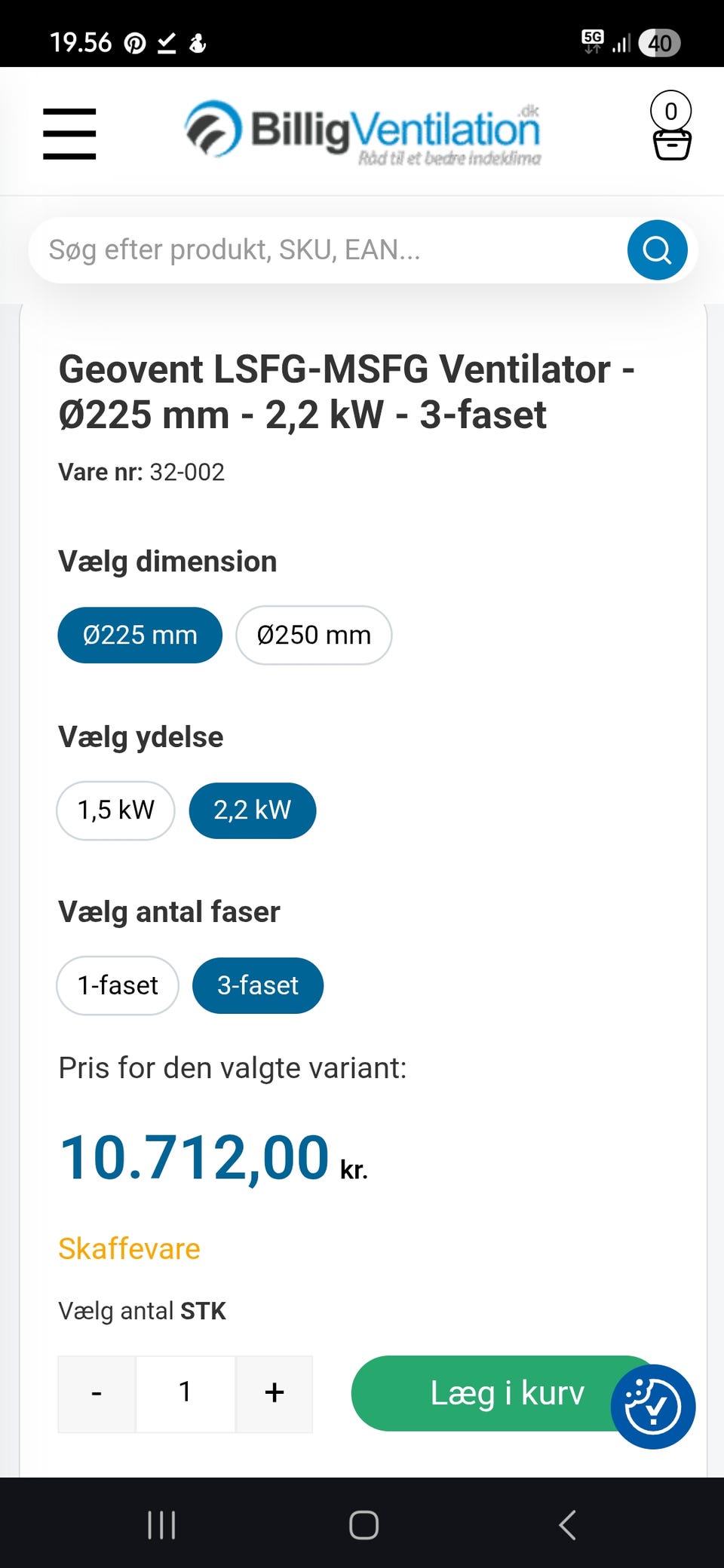Decrease quantity with the minus button
Viewport: 724px width, 1568px height.
(x=97, y=1393)
